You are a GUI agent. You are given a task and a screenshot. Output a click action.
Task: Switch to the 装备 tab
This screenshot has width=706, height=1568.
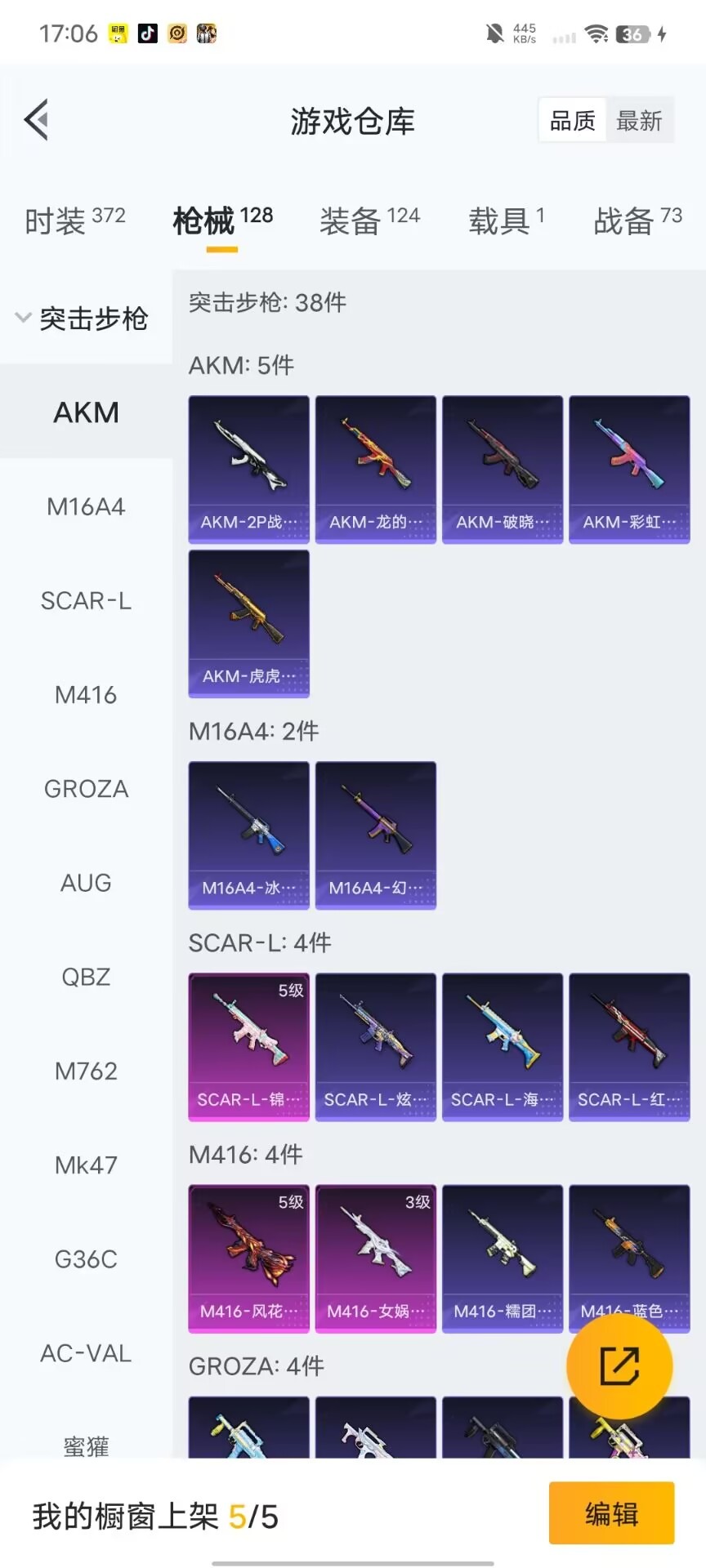(x=369, y=220)
